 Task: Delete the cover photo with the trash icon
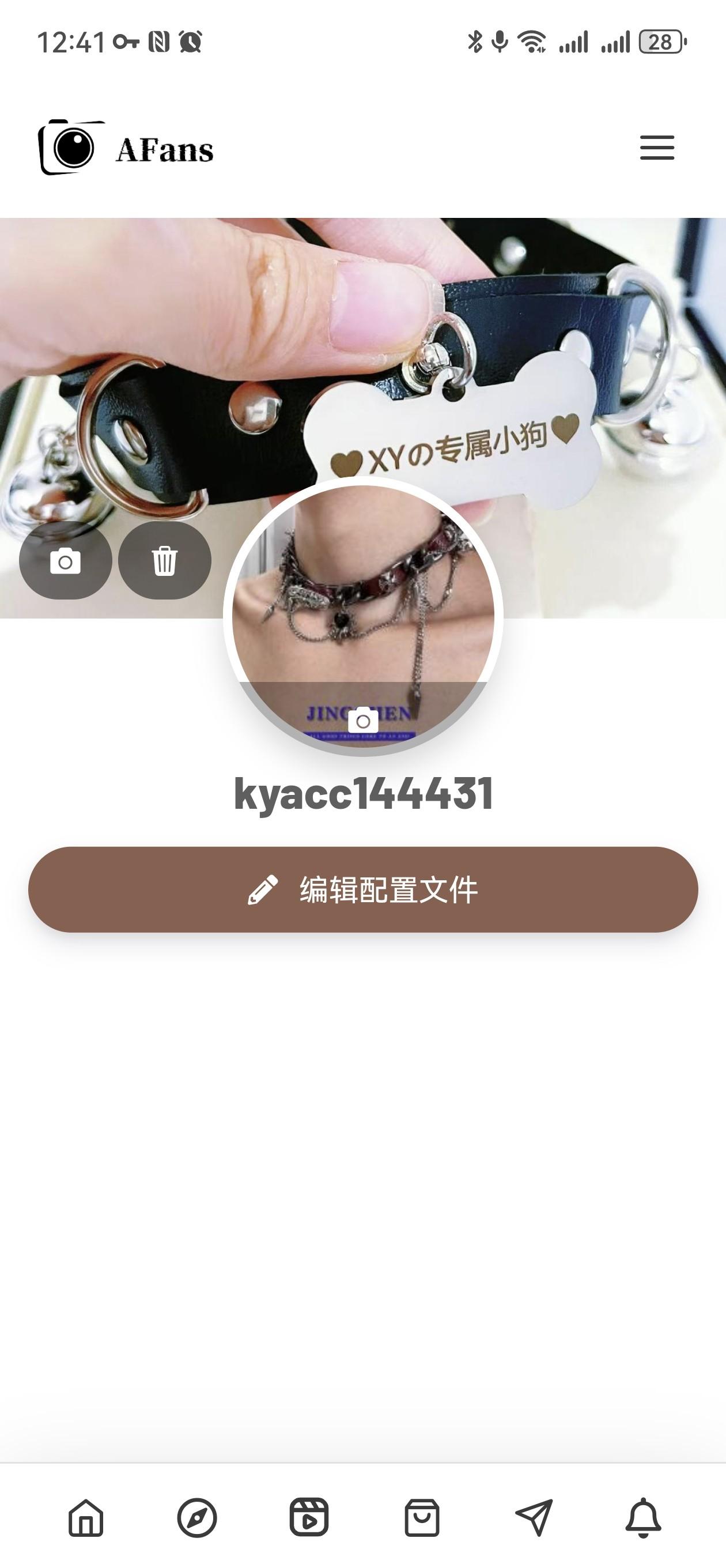coord(164,560)
